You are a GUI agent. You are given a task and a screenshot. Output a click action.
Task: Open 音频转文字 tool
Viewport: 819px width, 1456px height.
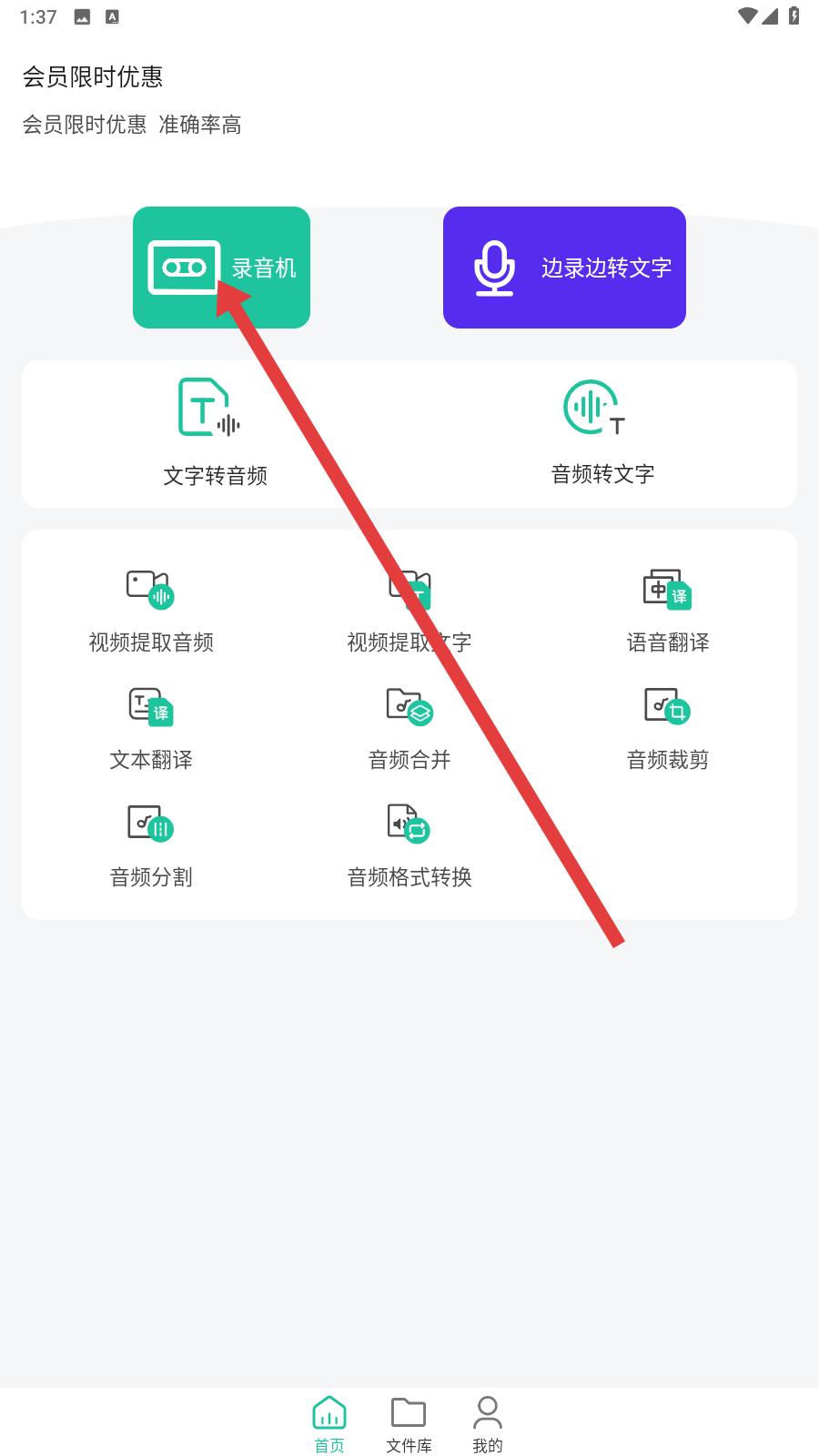point(602,433)
